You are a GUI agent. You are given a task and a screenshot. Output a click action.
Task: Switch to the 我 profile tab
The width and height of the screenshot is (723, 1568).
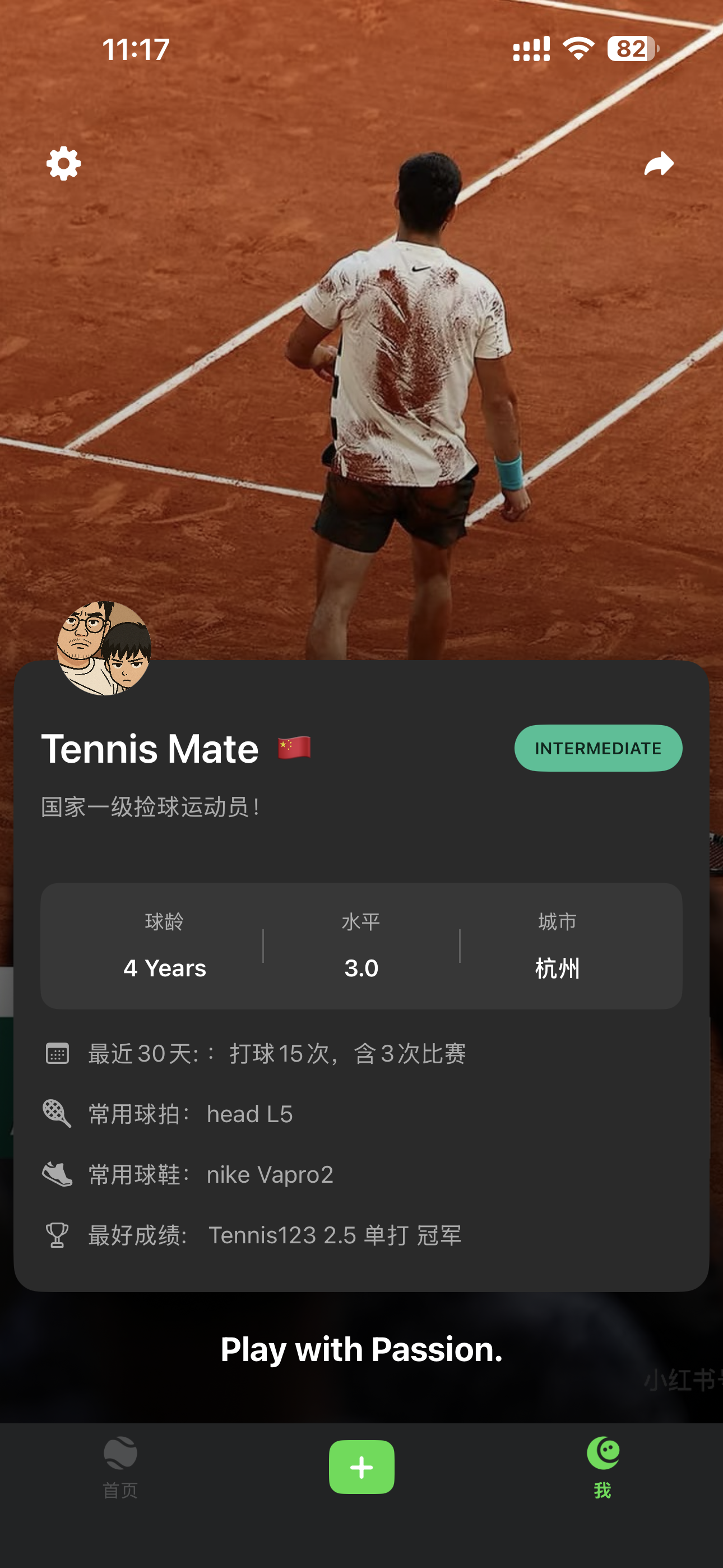click(602, 1467)
